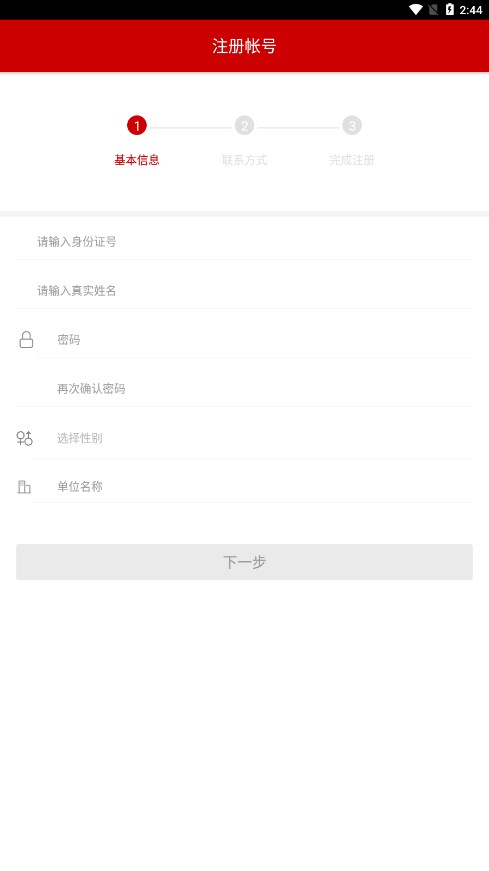This screenshot has height=871, width=489.
Task: Tap the ID number field 请输入身份证号
Action: pyautogui.click(x=244, y=242)
